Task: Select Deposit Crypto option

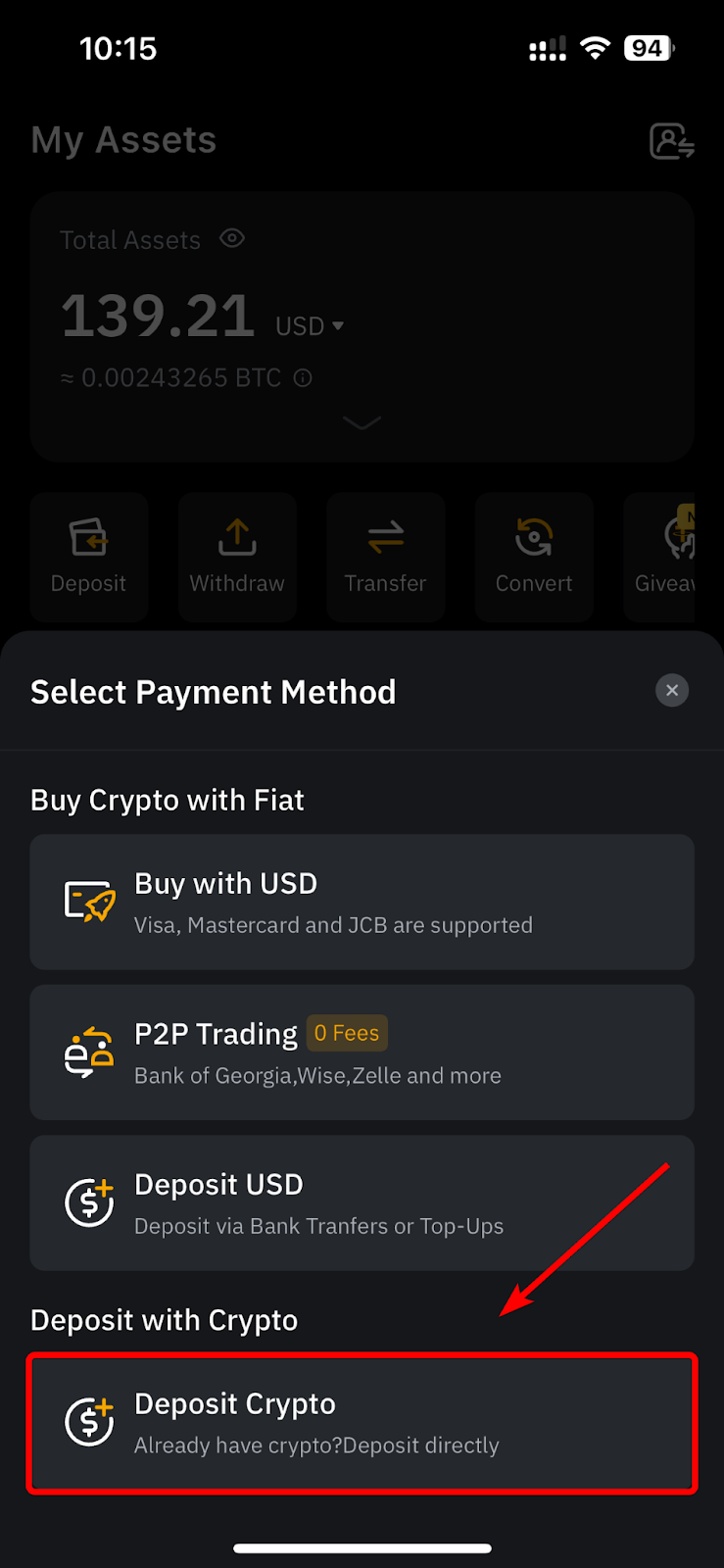Action: click(362, 1423)
